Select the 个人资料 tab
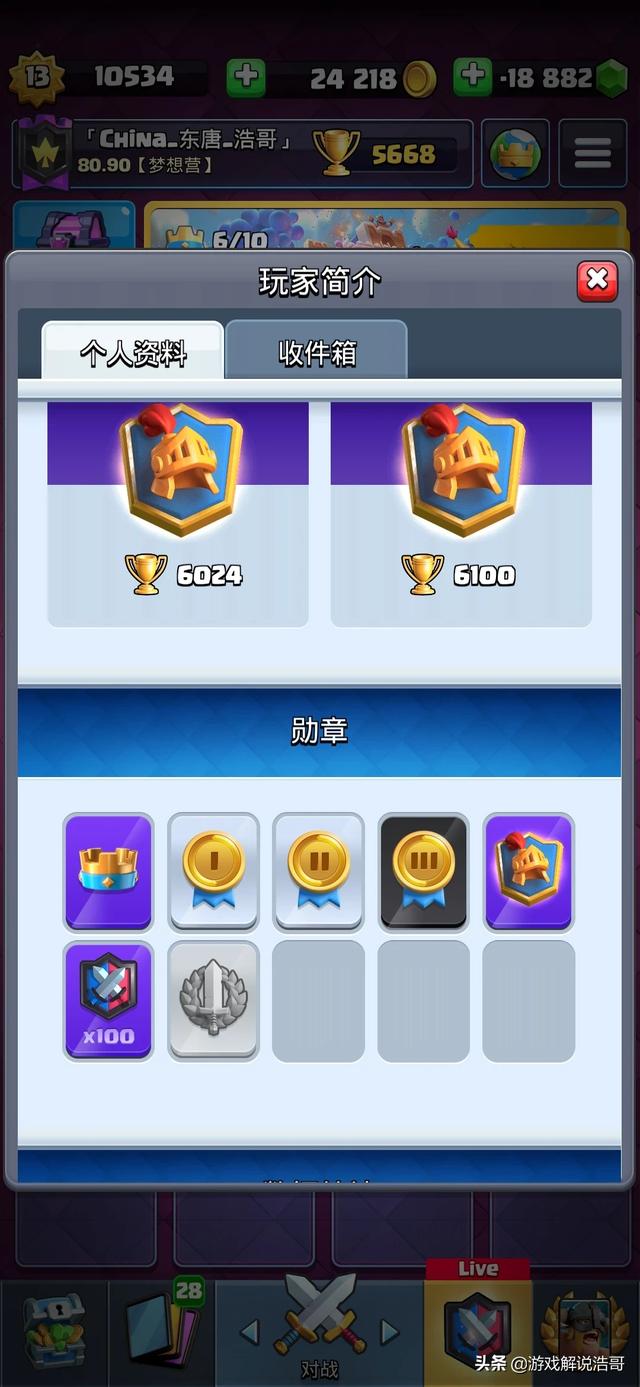This screenshot has width=640, height=1387. click(x=133, y=352)
